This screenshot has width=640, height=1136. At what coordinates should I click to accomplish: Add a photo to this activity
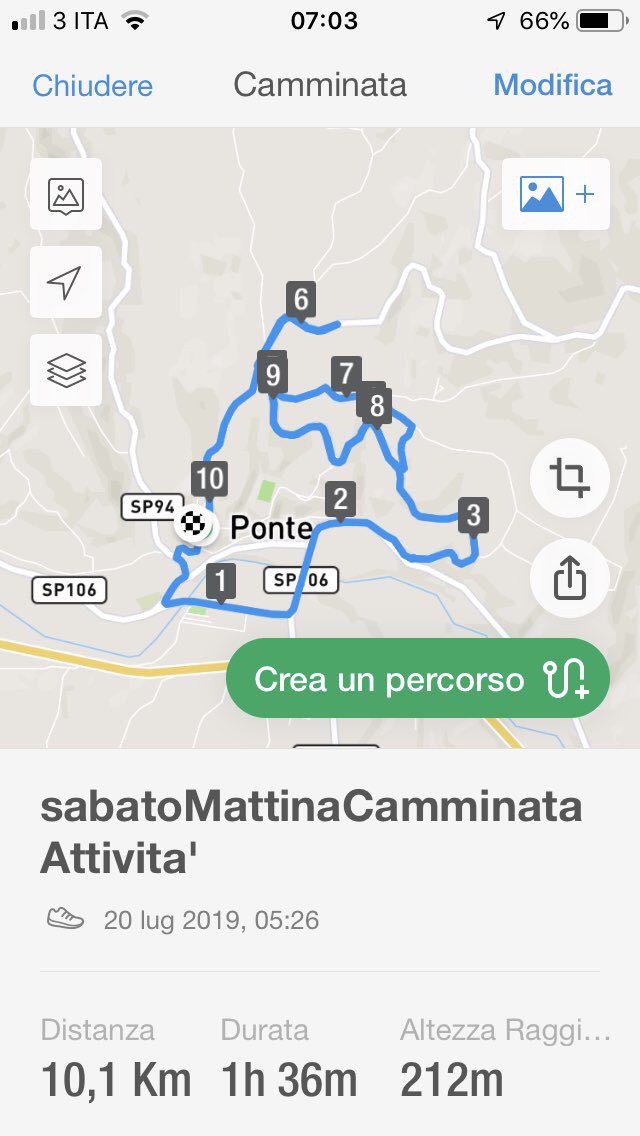556,194
